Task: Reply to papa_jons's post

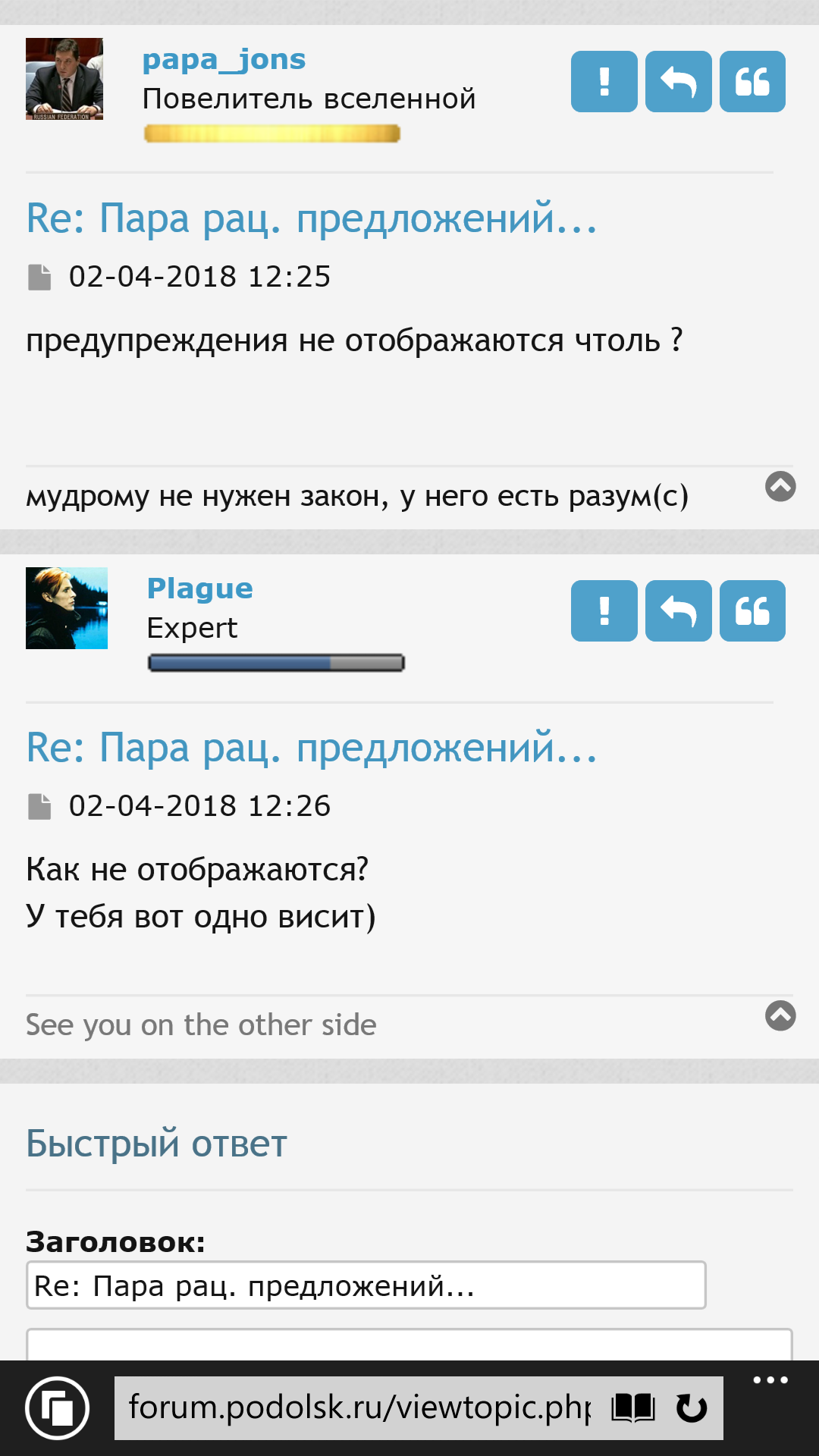Action: tap(678, 82)
